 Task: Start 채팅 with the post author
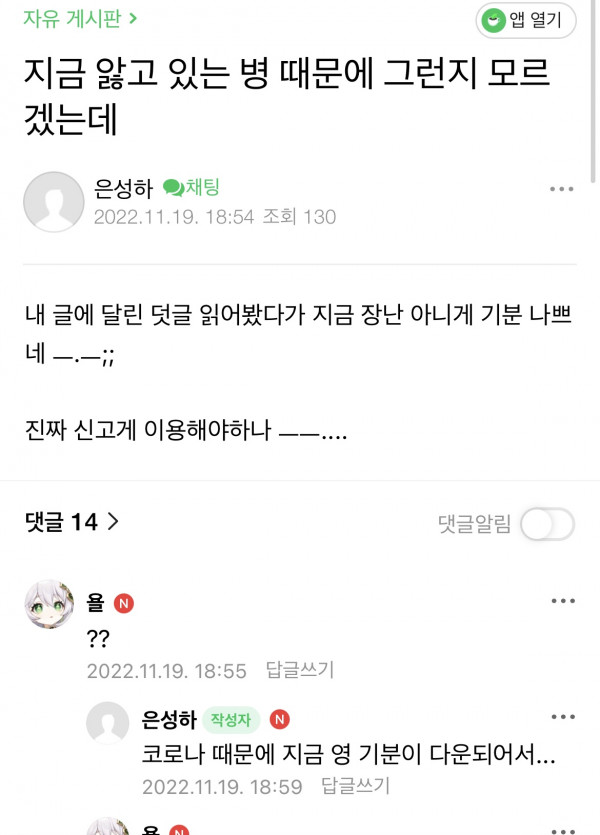pos(191,187)
